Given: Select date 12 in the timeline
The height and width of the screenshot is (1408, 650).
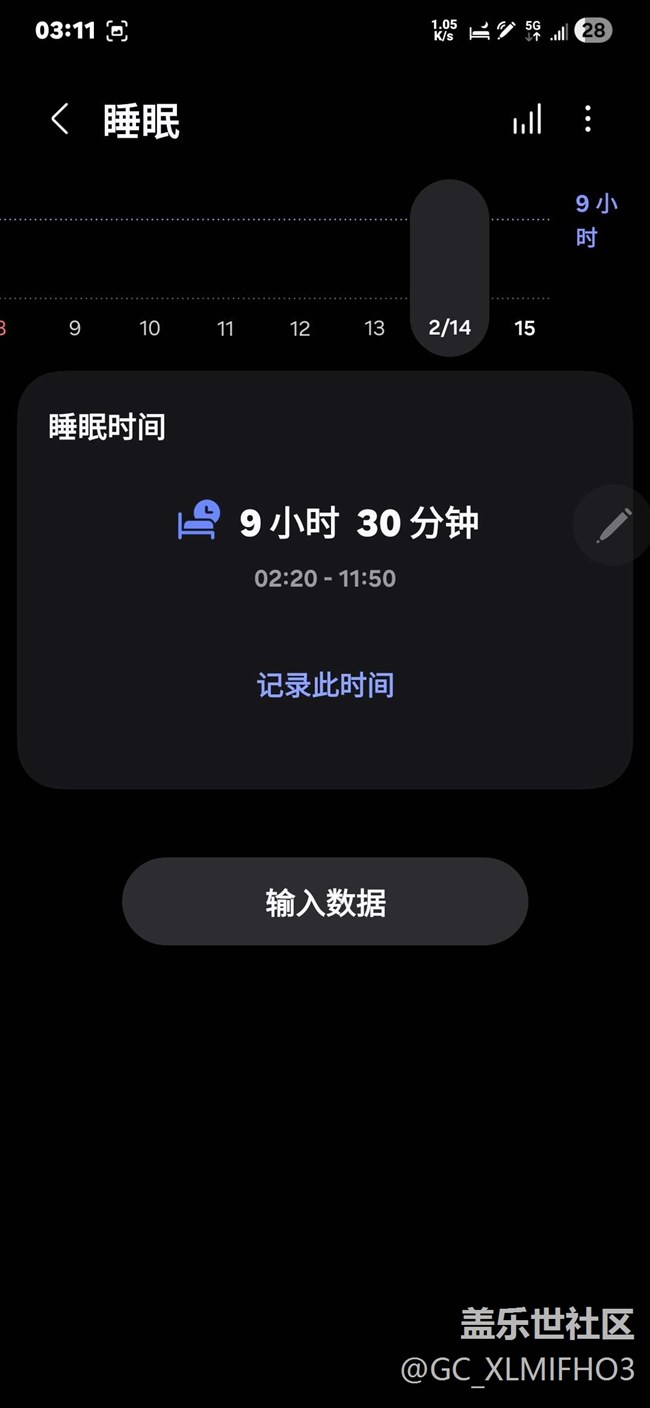Looking at the screenshot, I should [x=300, y=328].
